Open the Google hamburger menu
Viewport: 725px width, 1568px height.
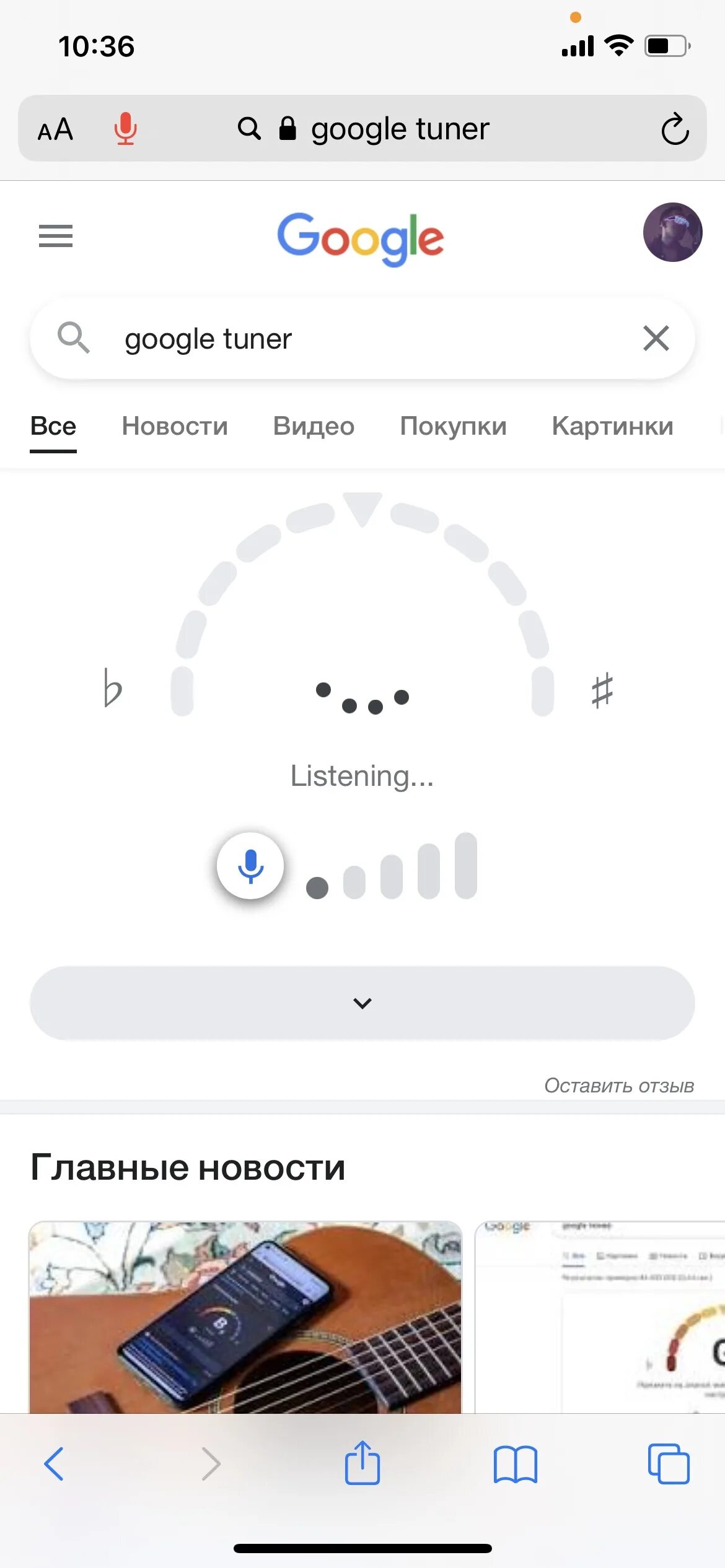point(55,236)
